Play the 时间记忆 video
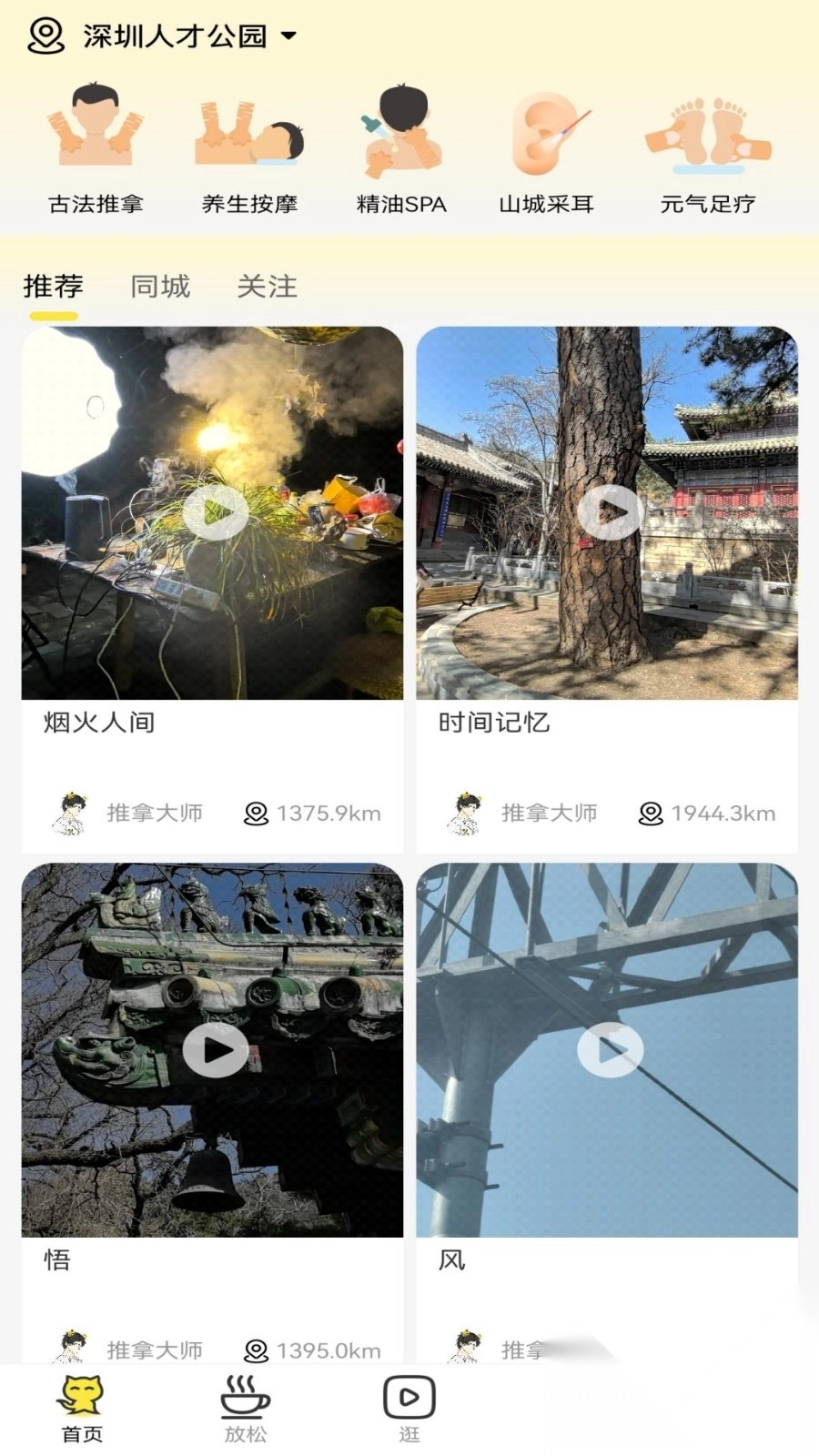 click(610, 512)
